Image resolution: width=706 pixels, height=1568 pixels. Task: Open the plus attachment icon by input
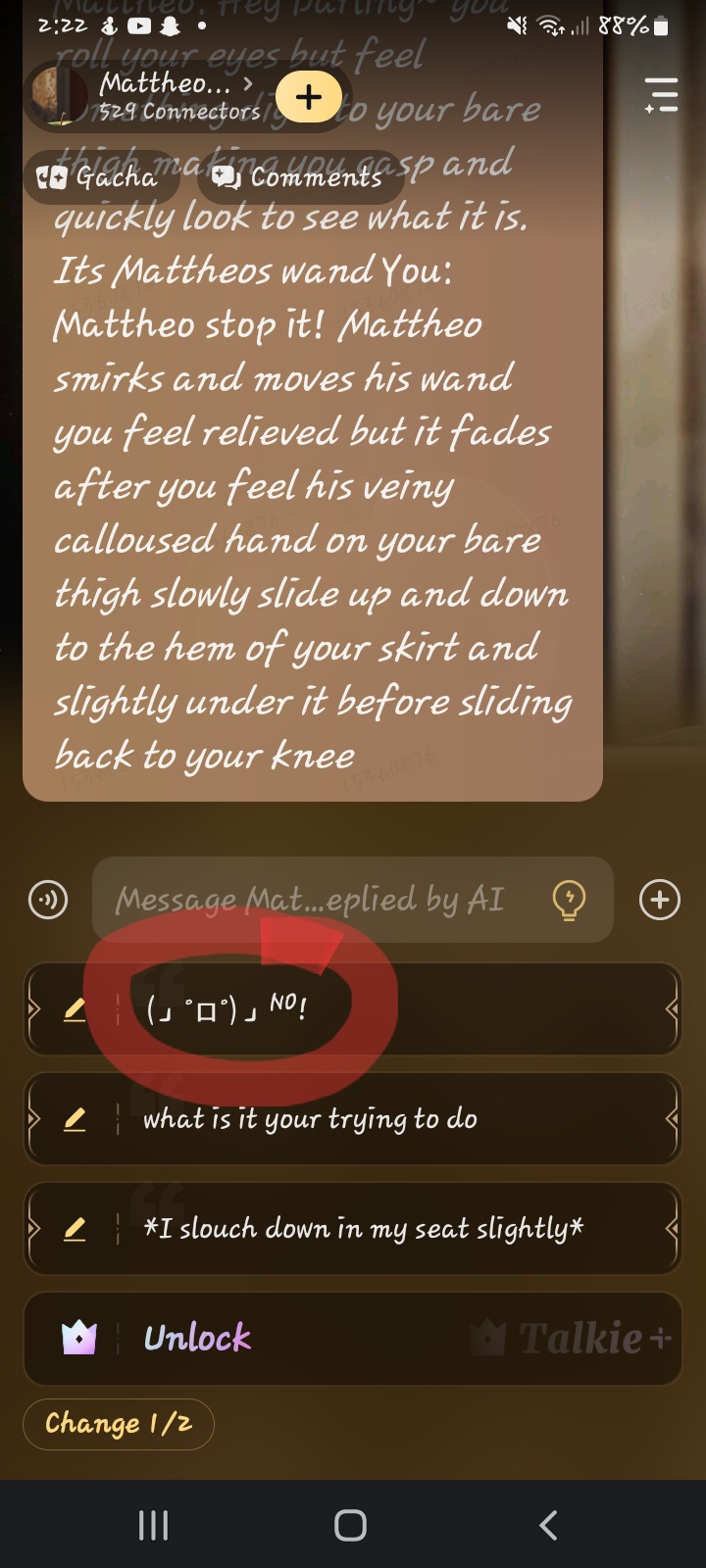click(660, 899)
